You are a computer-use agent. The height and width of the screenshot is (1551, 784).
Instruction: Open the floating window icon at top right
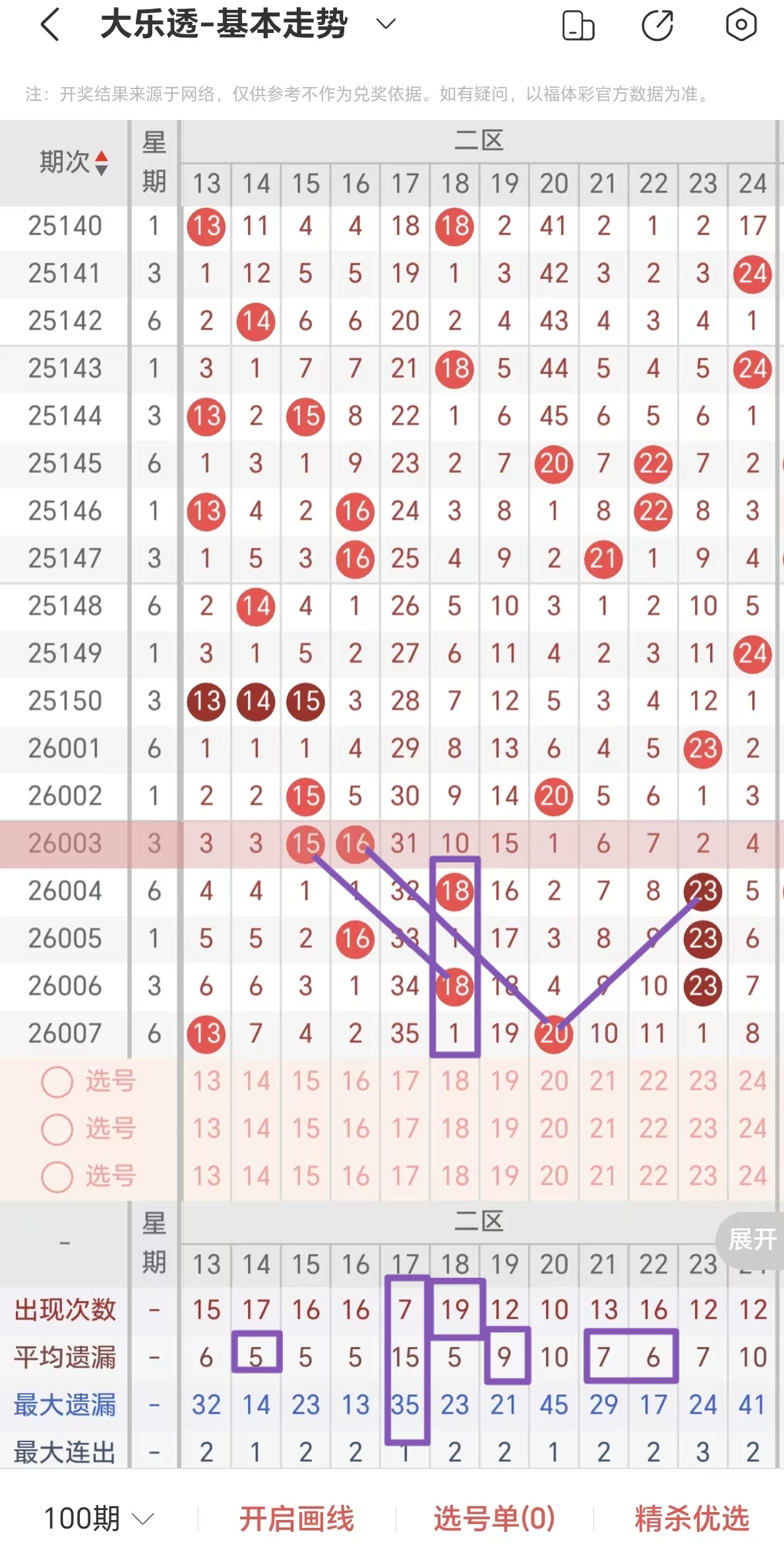pyautogui.click(x=579, y=26)
